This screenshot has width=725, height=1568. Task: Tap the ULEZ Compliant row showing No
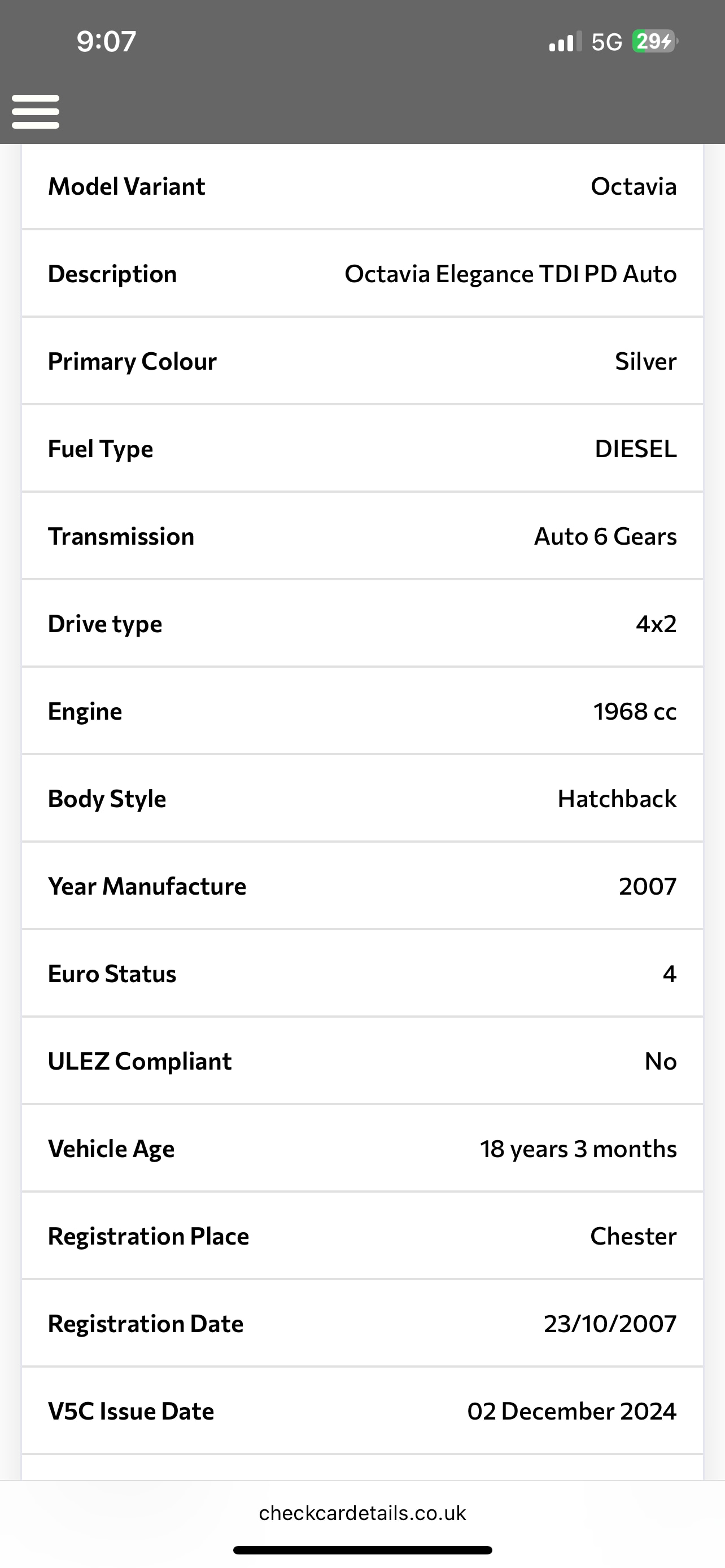point(362,1061)
